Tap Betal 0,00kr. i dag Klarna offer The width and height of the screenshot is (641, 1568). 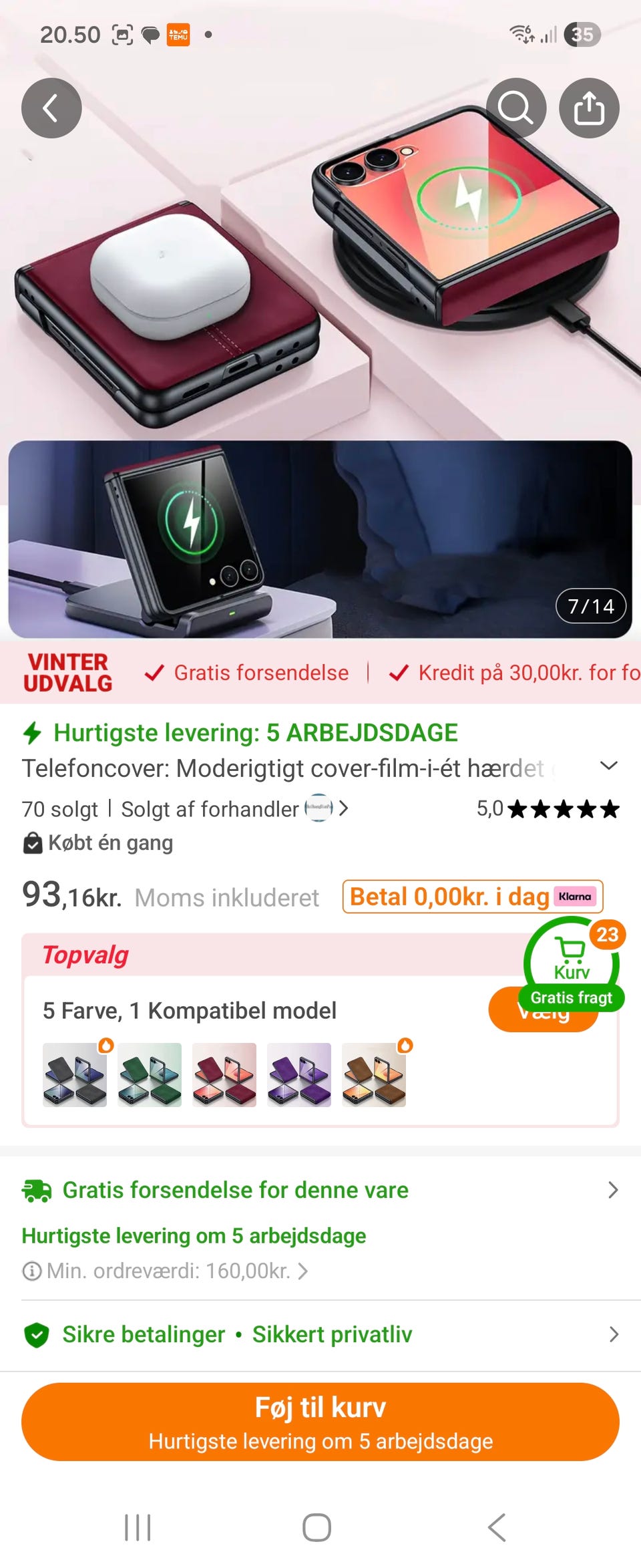(x=471, y=896)
